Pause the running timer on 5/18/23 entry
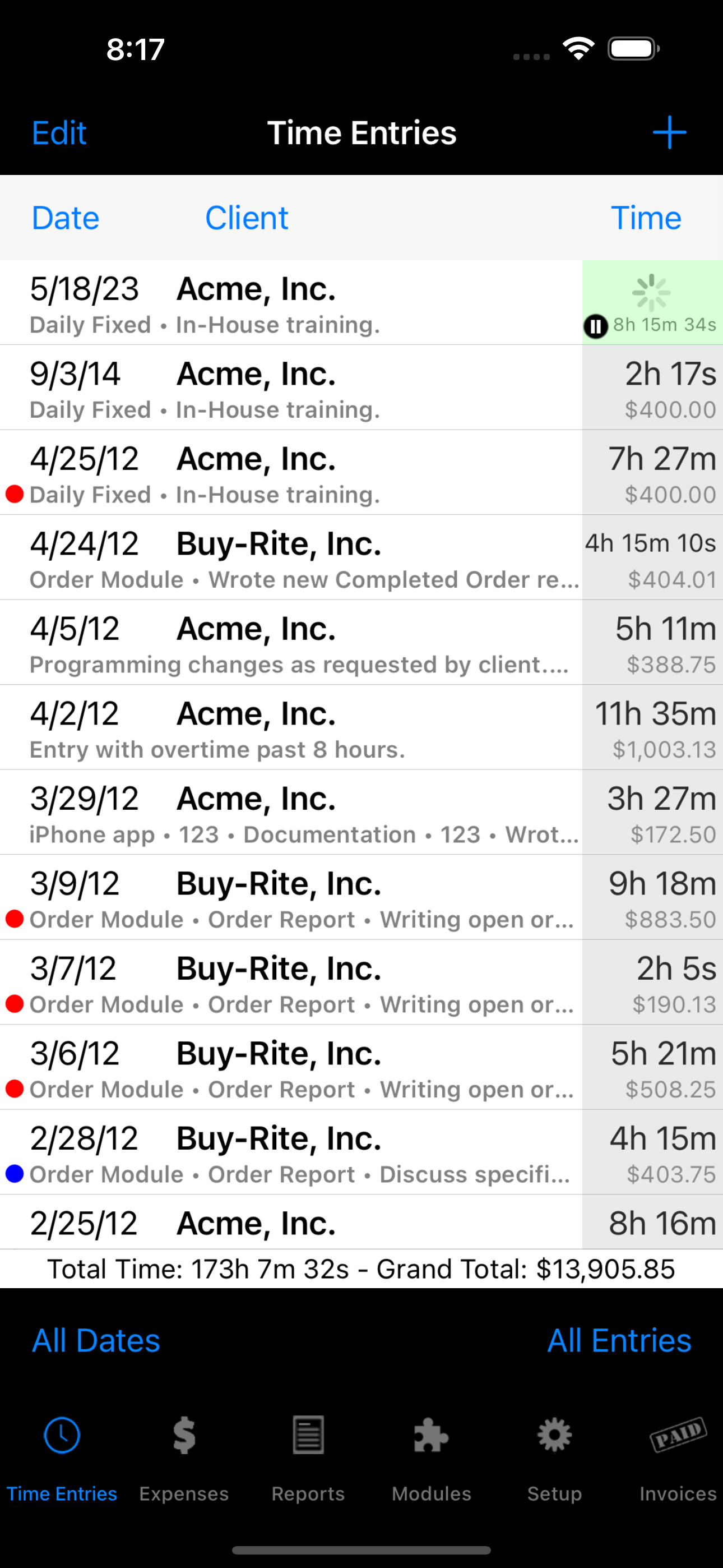The width and height of the screenshot is (723, 1568). [596, 326]
